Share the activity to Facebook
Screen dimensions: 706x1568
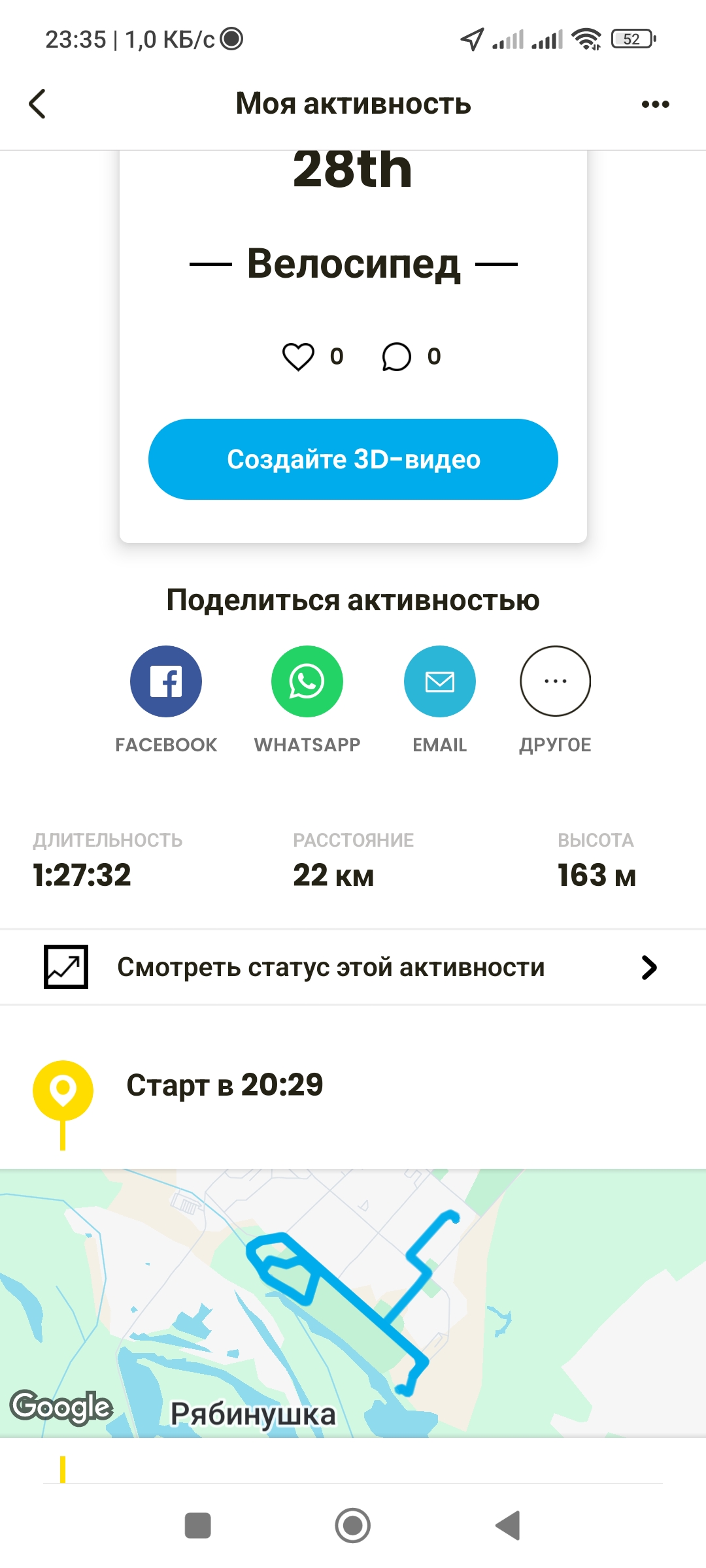tap(166, 681)
